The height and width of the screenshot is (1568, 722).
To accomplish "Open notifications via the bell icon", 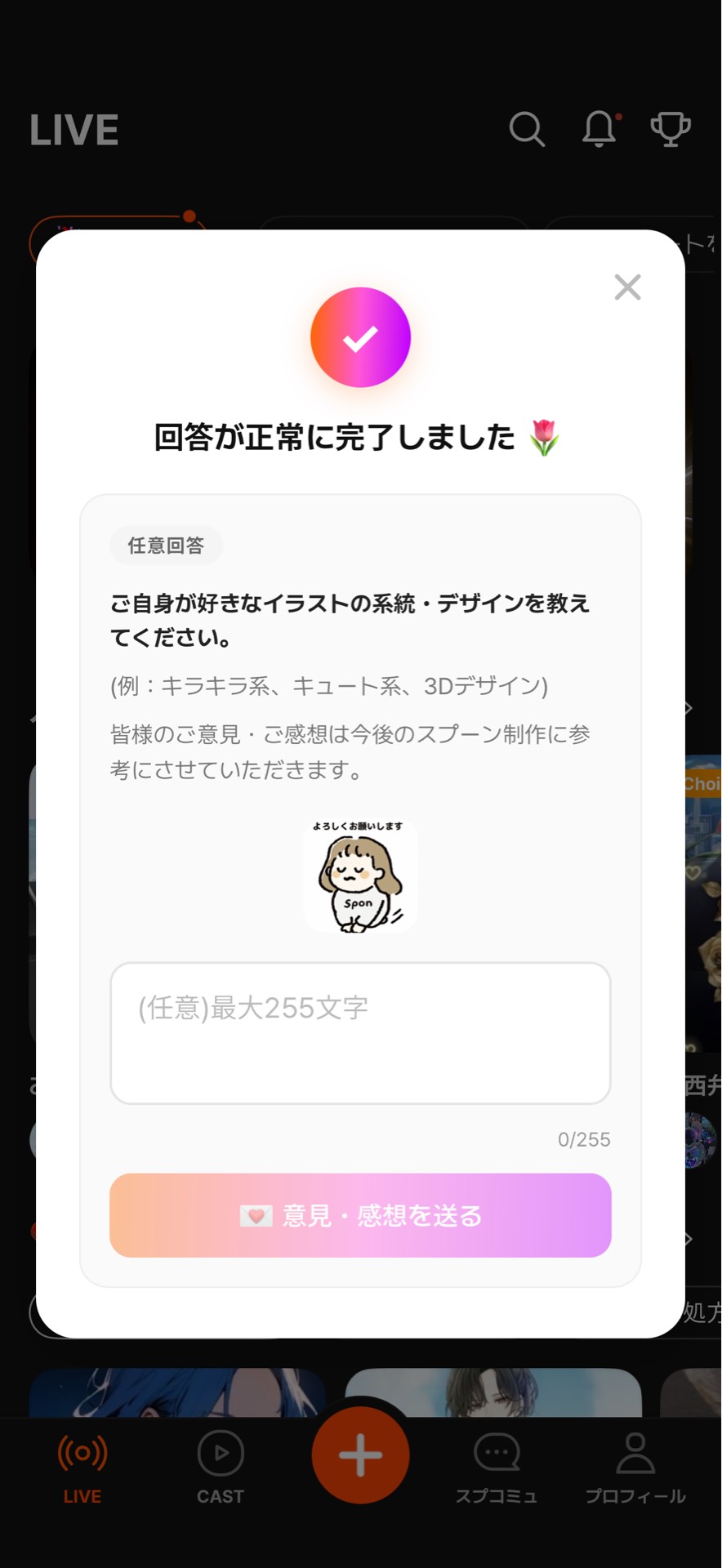I will click(x=599, y=129).
